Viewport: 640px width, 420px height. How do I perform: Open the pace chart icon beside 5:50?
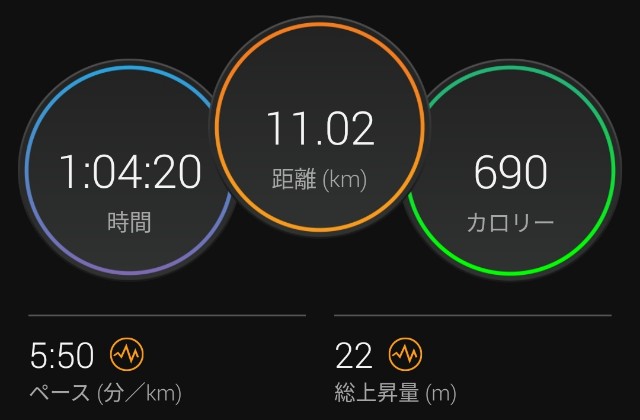pos(127,354)
